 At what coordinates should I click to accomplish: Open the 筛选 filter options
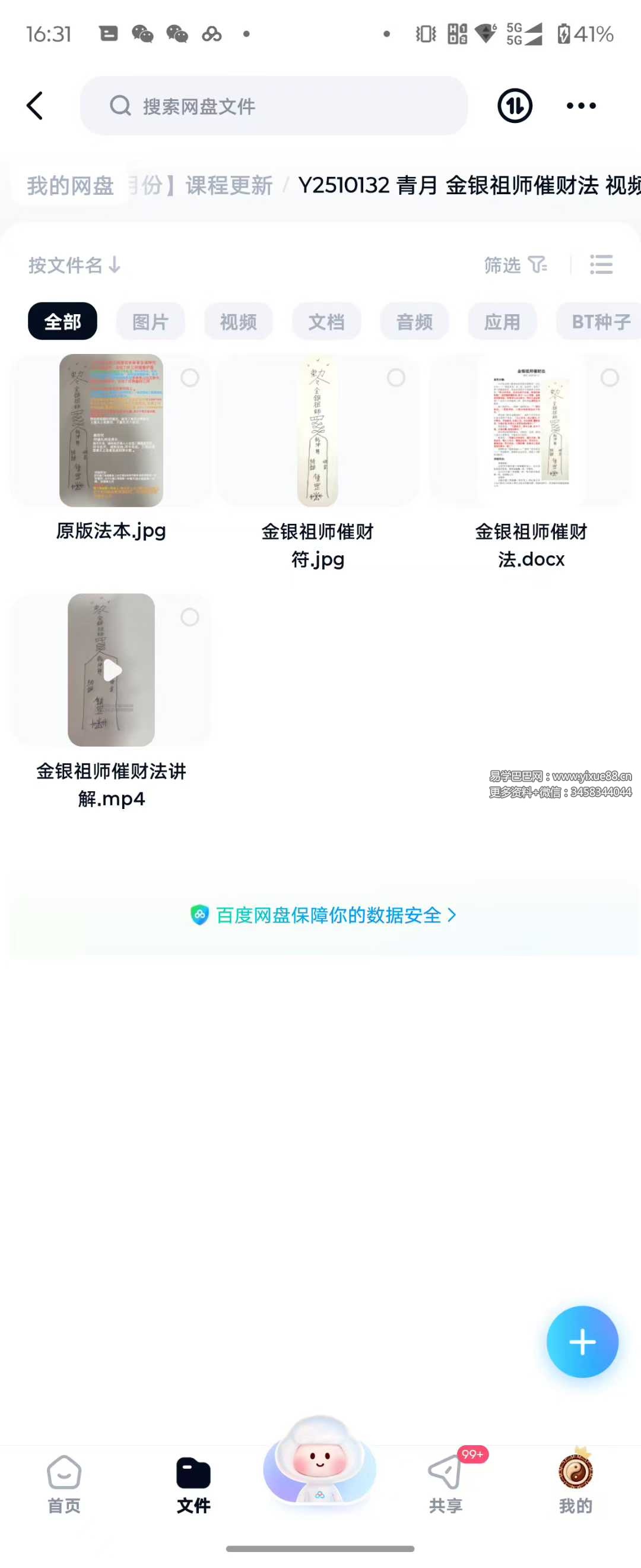515,265
